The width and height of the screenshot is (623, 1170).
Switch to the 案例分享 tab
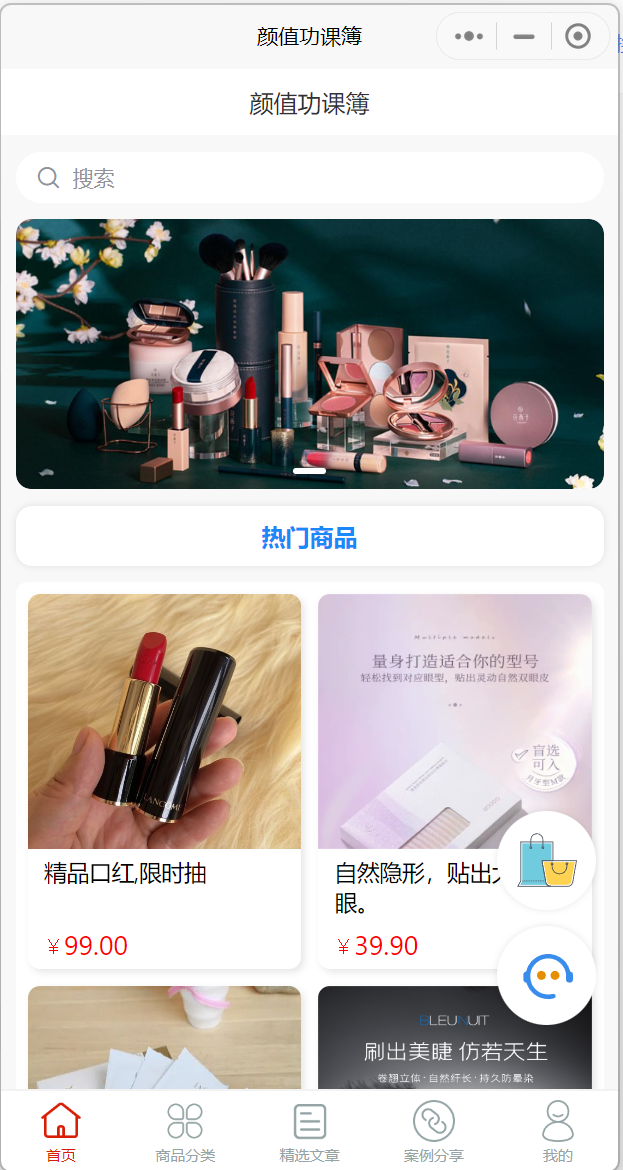click(x=433, y=1131)
